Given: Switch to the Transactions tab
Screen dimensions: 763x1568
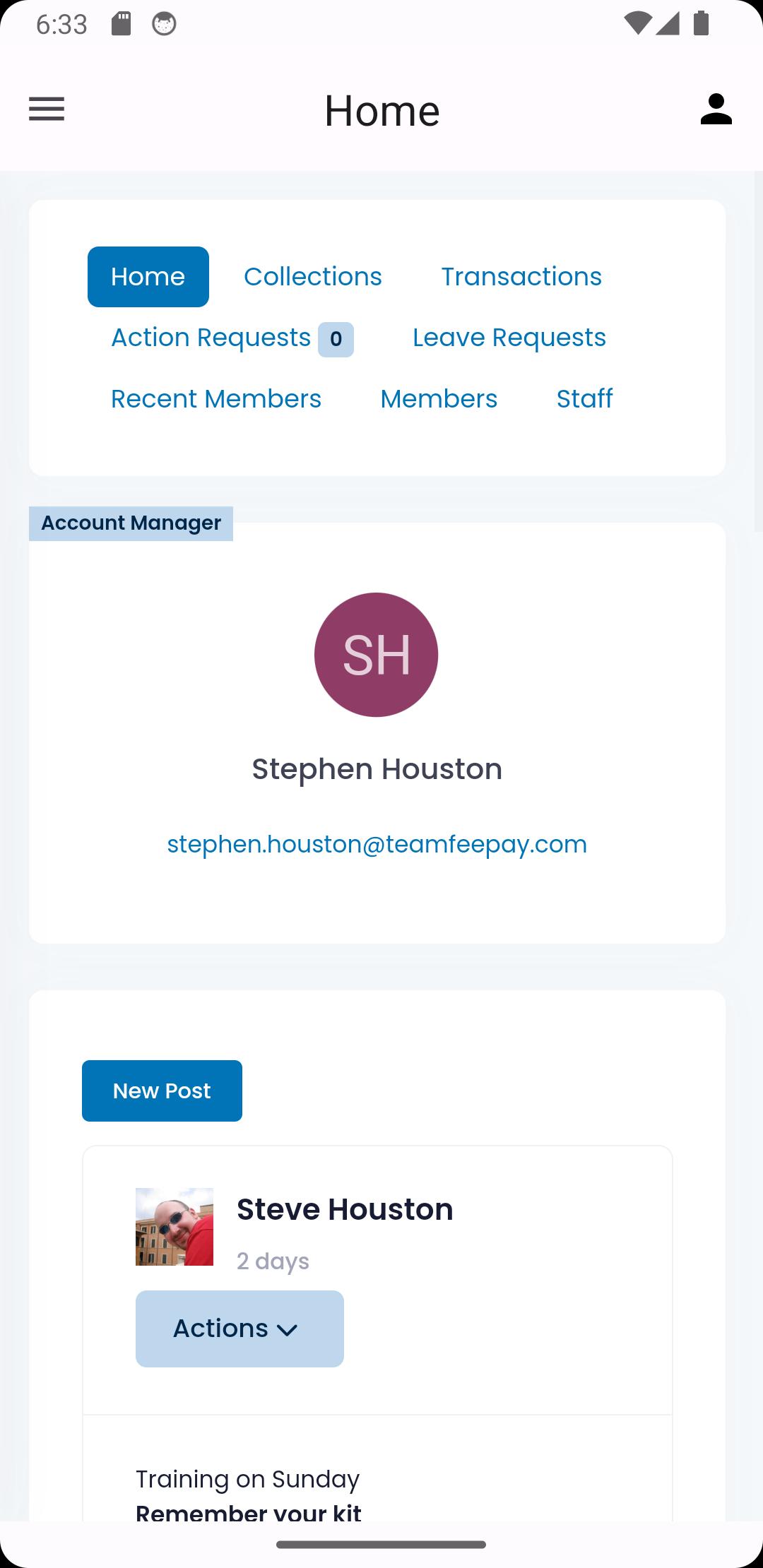Looking at the screenshot, I should [x=521, y=277].
